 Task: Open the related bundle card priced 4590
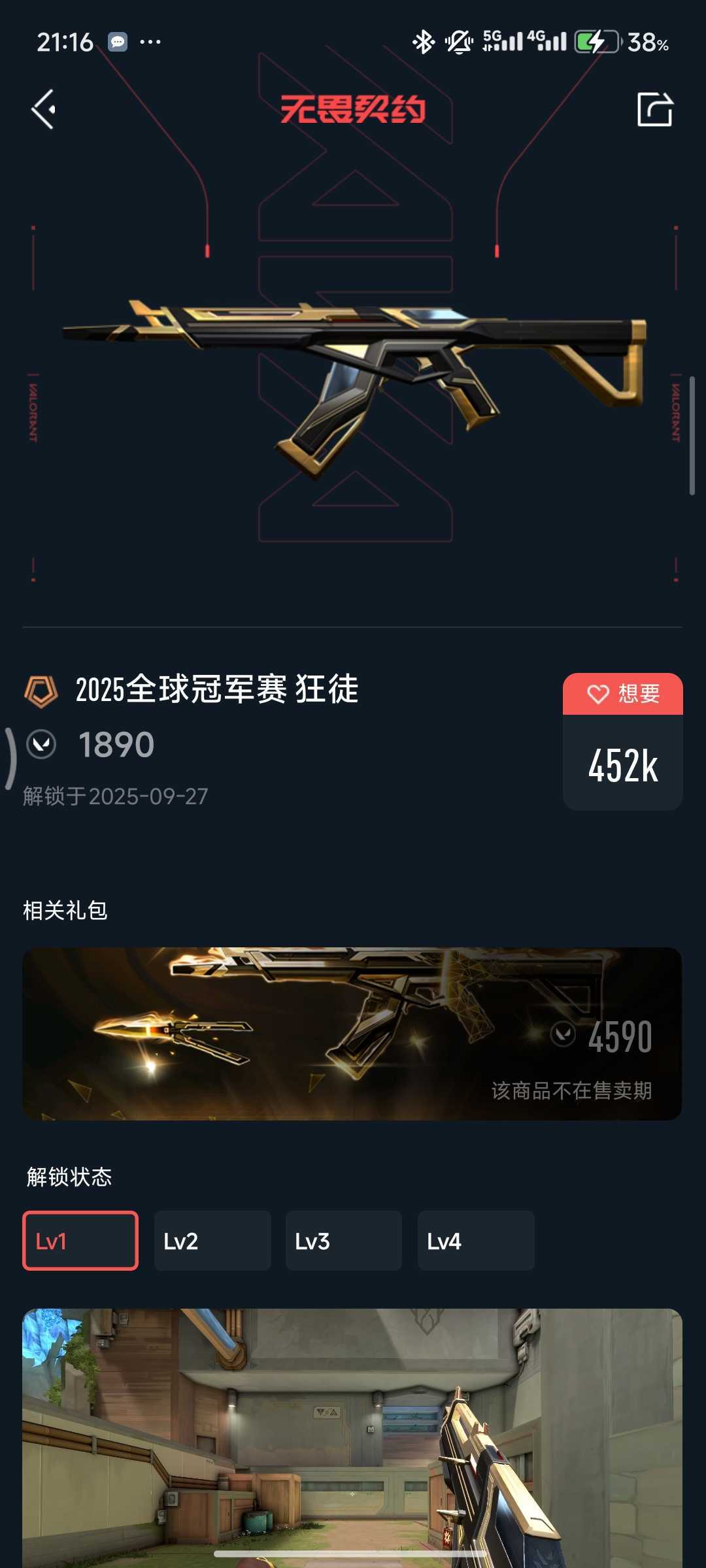click(x=352, y=1034)
